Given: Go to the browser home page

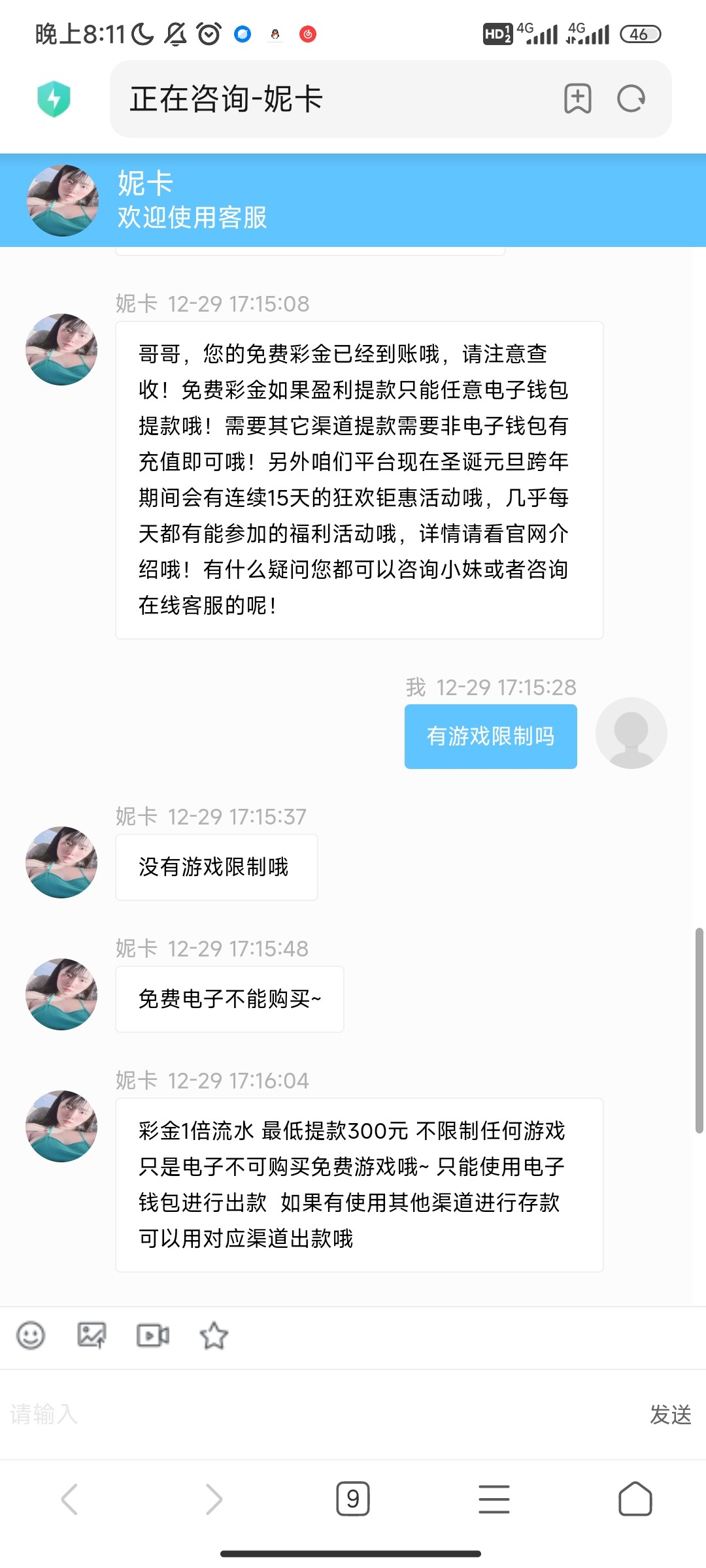Looking at the screenshot, I should 635,1499.
